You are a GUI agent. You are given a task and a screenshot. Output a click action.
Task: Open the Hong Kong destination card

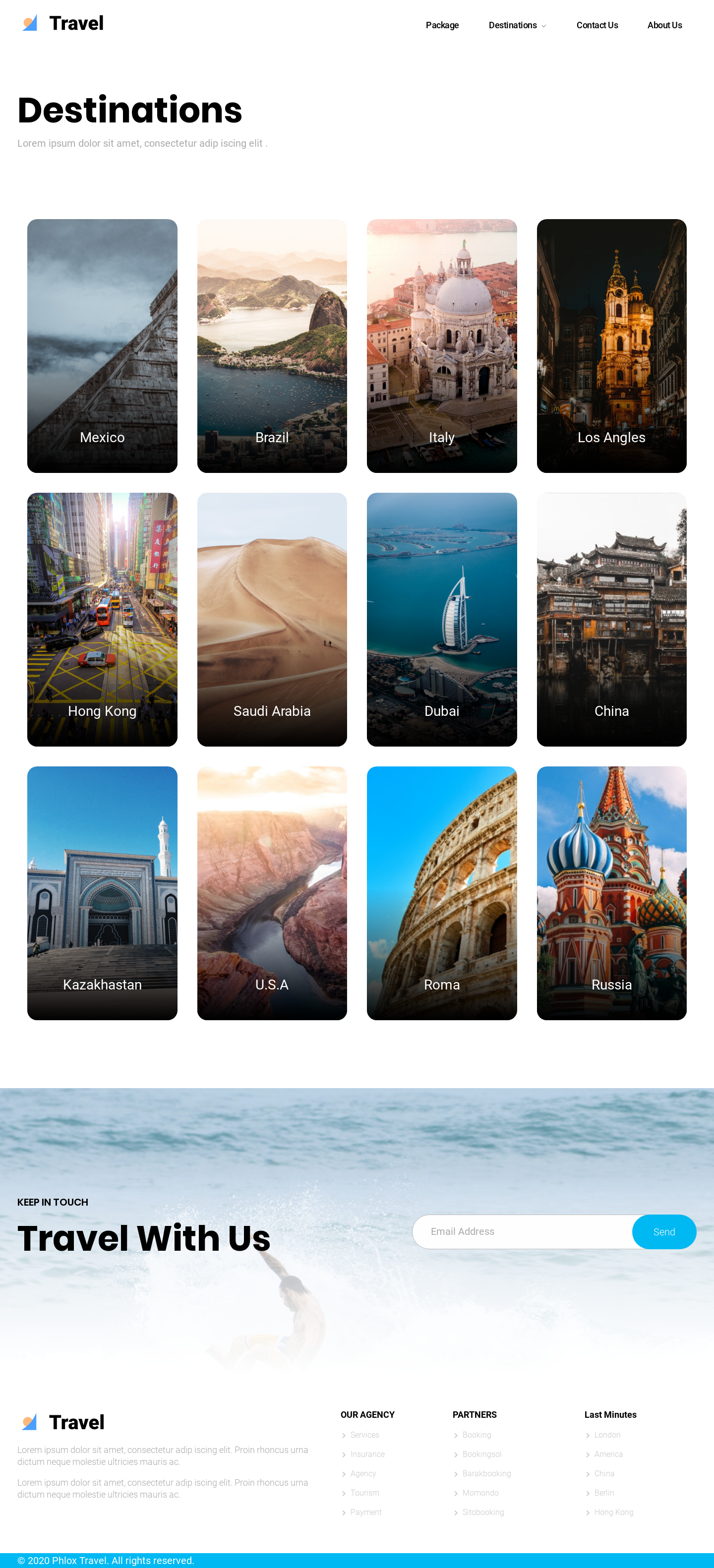tap(102, 619)
